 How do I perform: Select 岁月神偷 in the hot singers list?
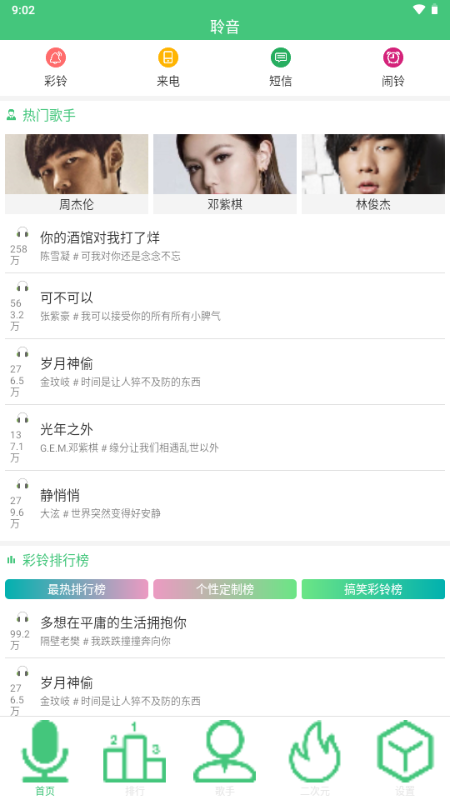click(225, 372)
